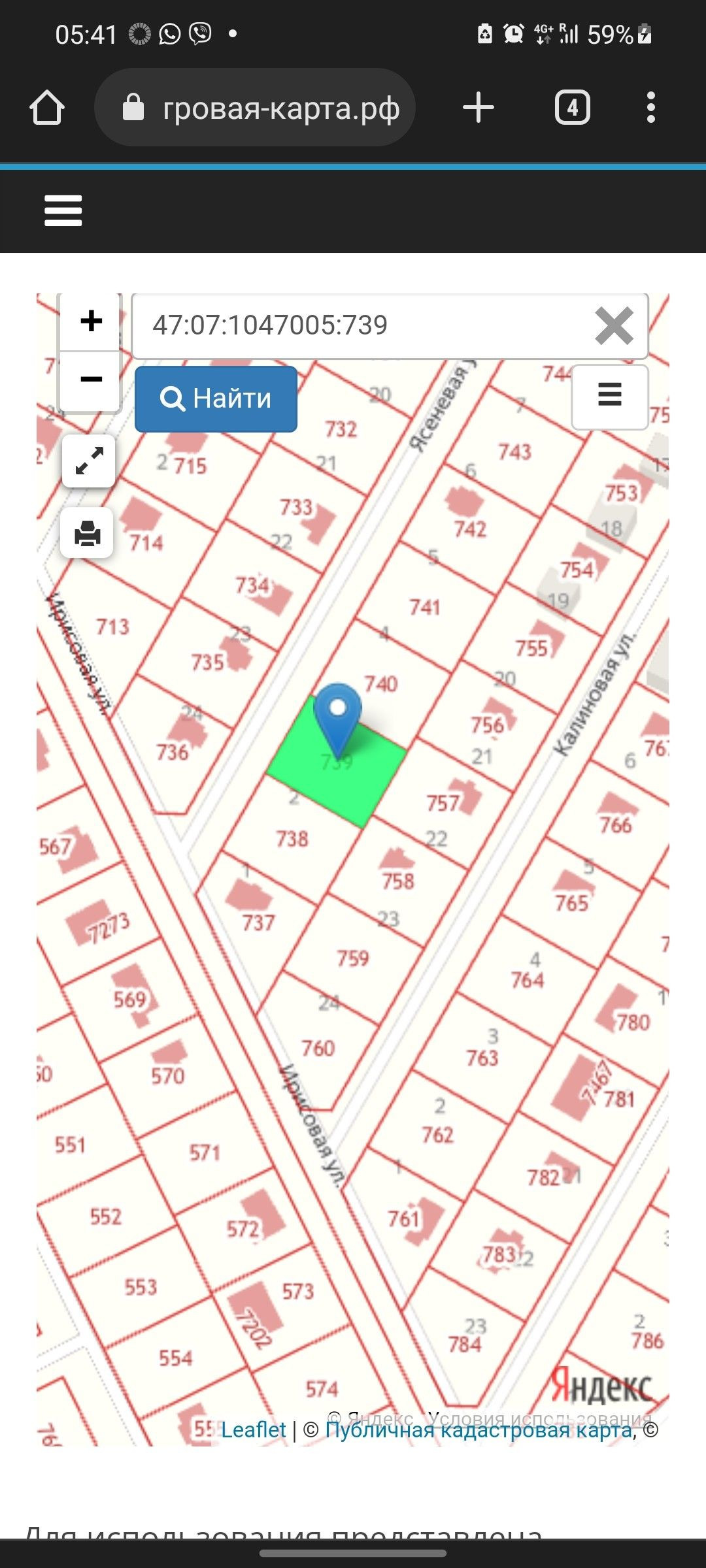The width and height of the screenshot is (706, 1568).
Task: Edit the cadastral number search field
Action: [360, 325]
